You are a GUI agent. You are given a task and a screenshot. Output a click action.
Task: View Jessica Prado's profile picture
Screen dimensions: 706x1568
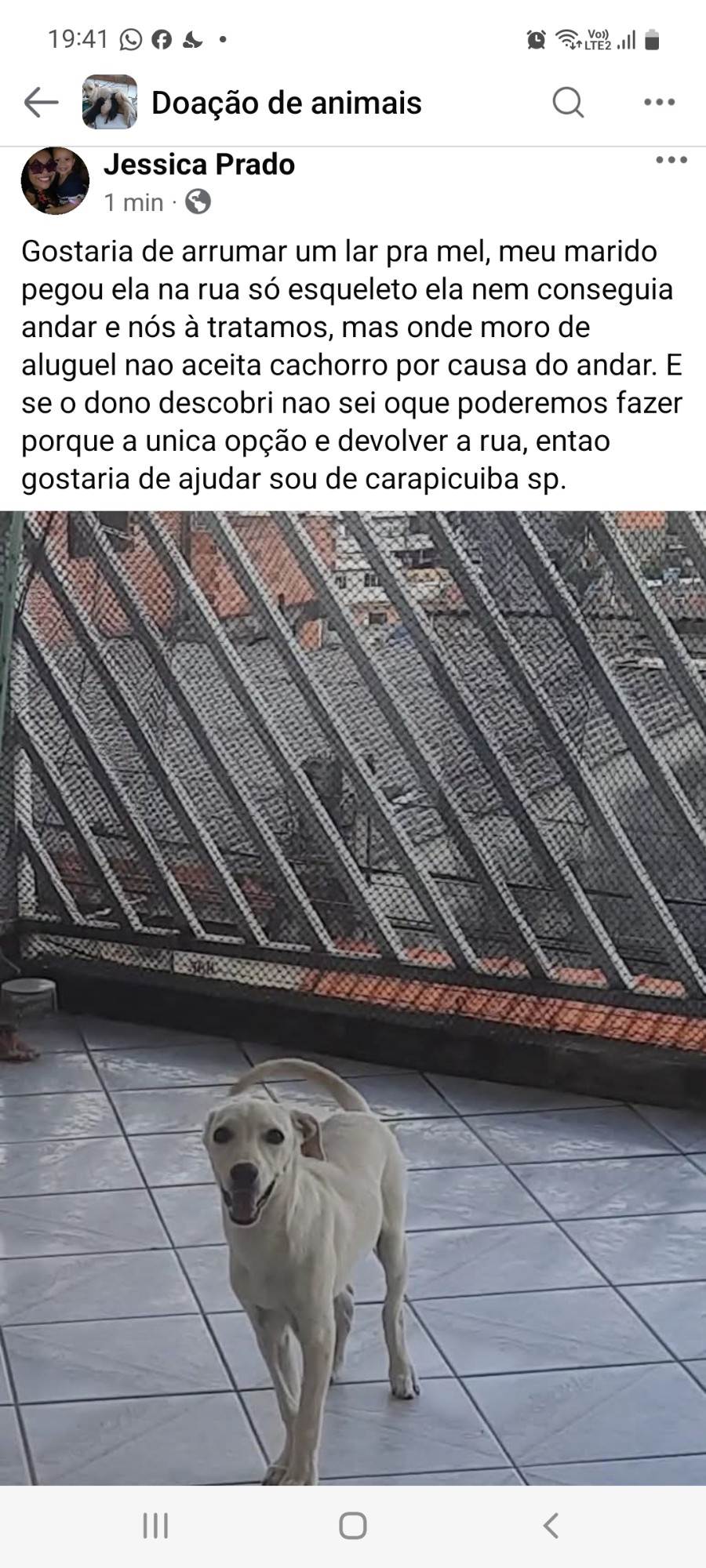(x=55, y=181)
